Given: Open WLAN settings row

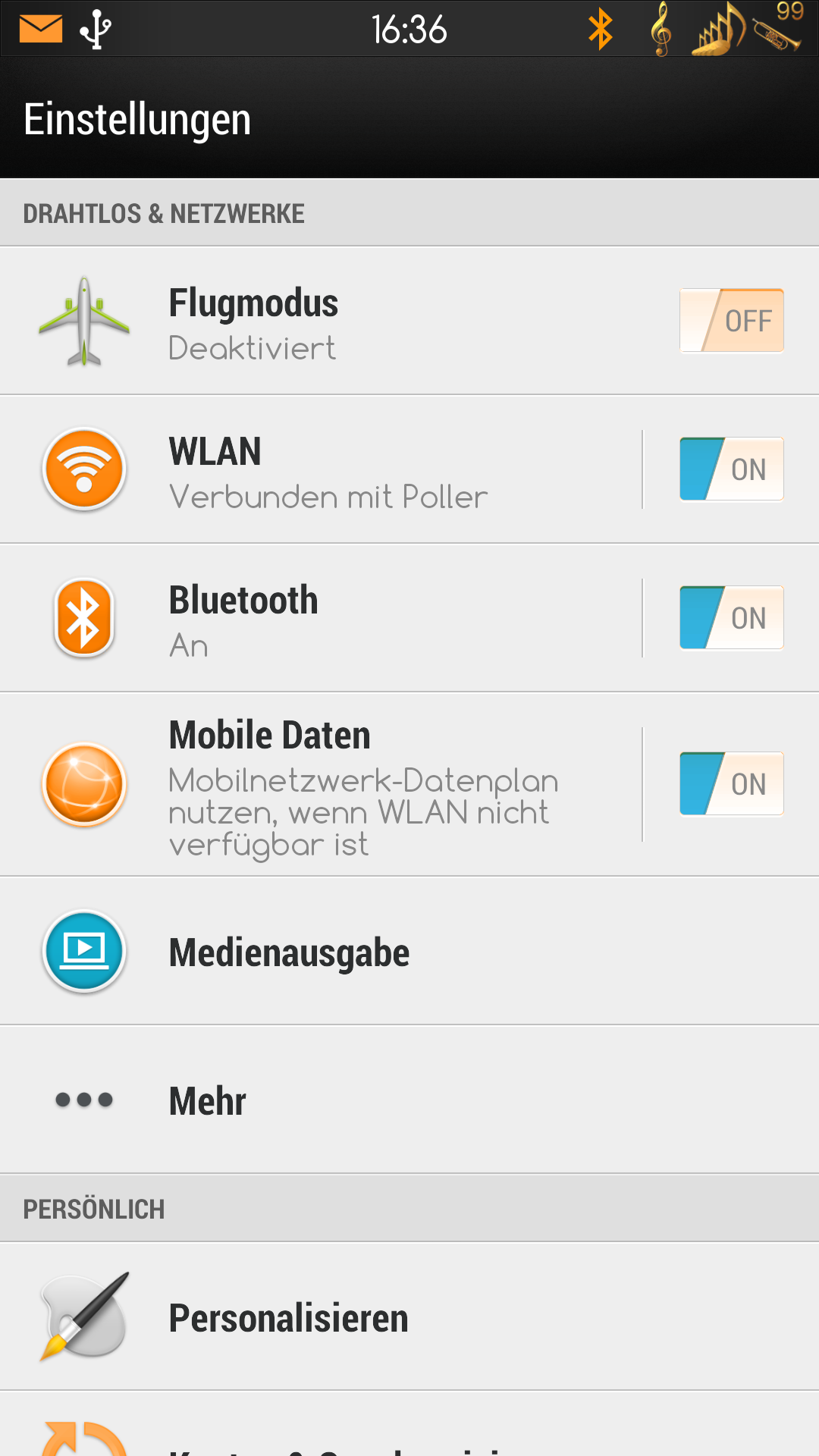Looking at the screenshot, I should tap(321, 469).
